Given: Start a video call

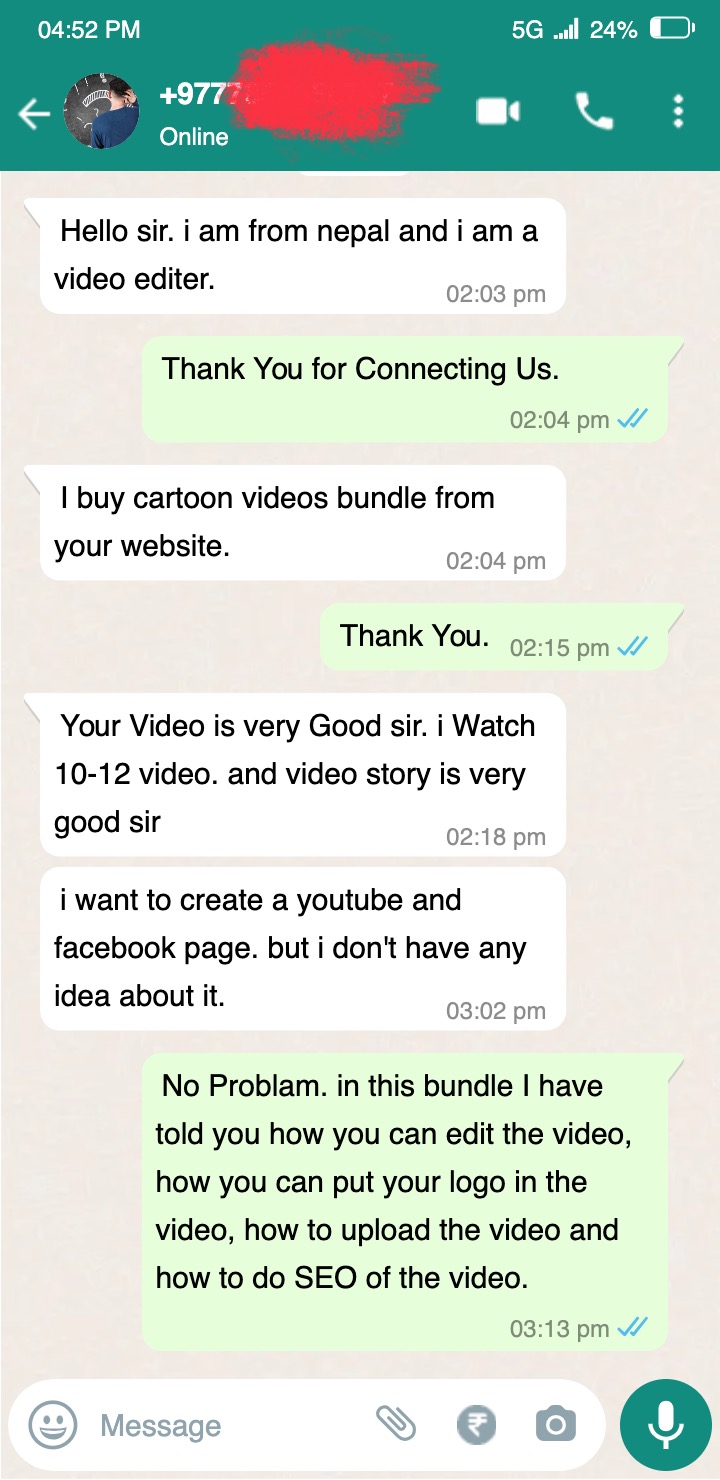Looking at the screenshot, I should 498,111.
